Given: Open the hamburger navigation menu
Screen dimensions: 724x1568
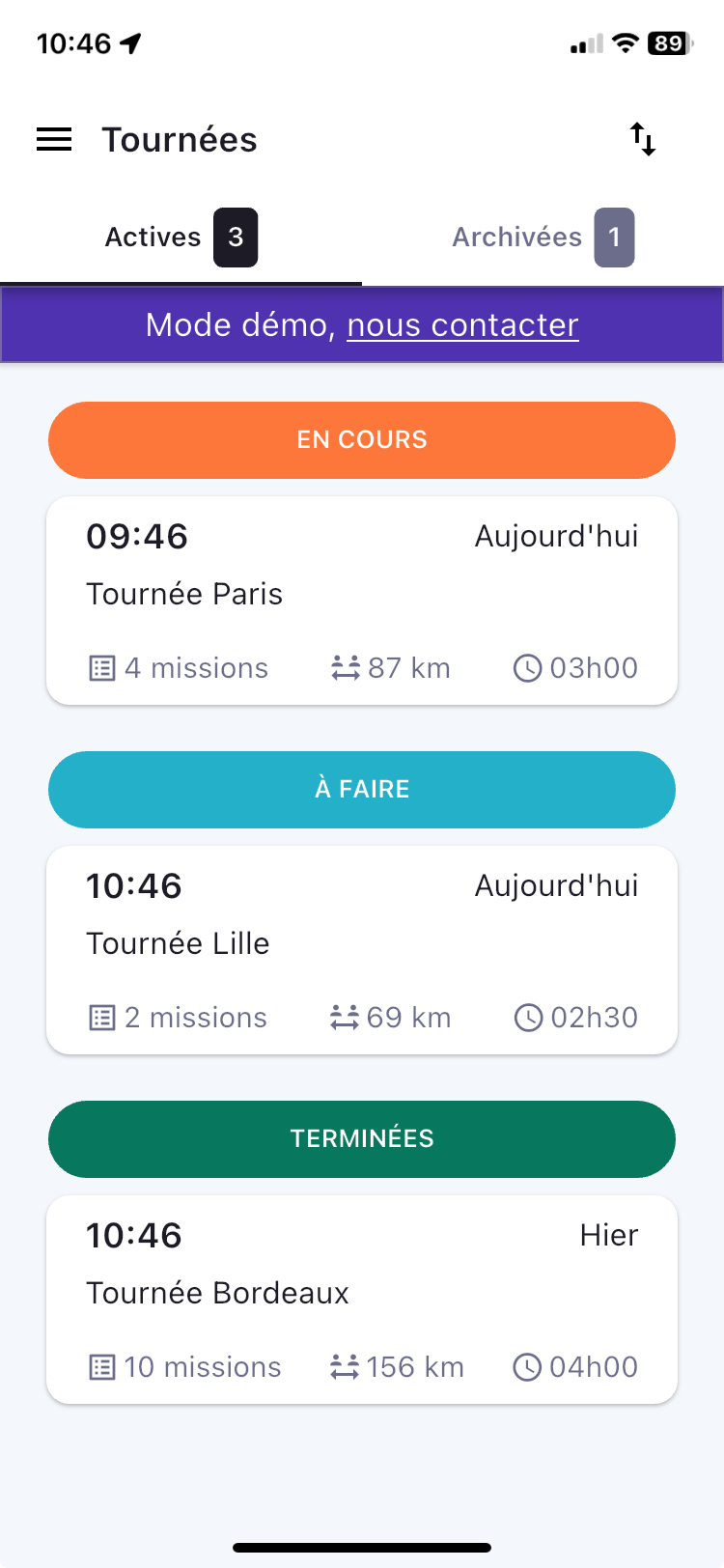Looking at the screenshot, I should [x=54, y=140].
